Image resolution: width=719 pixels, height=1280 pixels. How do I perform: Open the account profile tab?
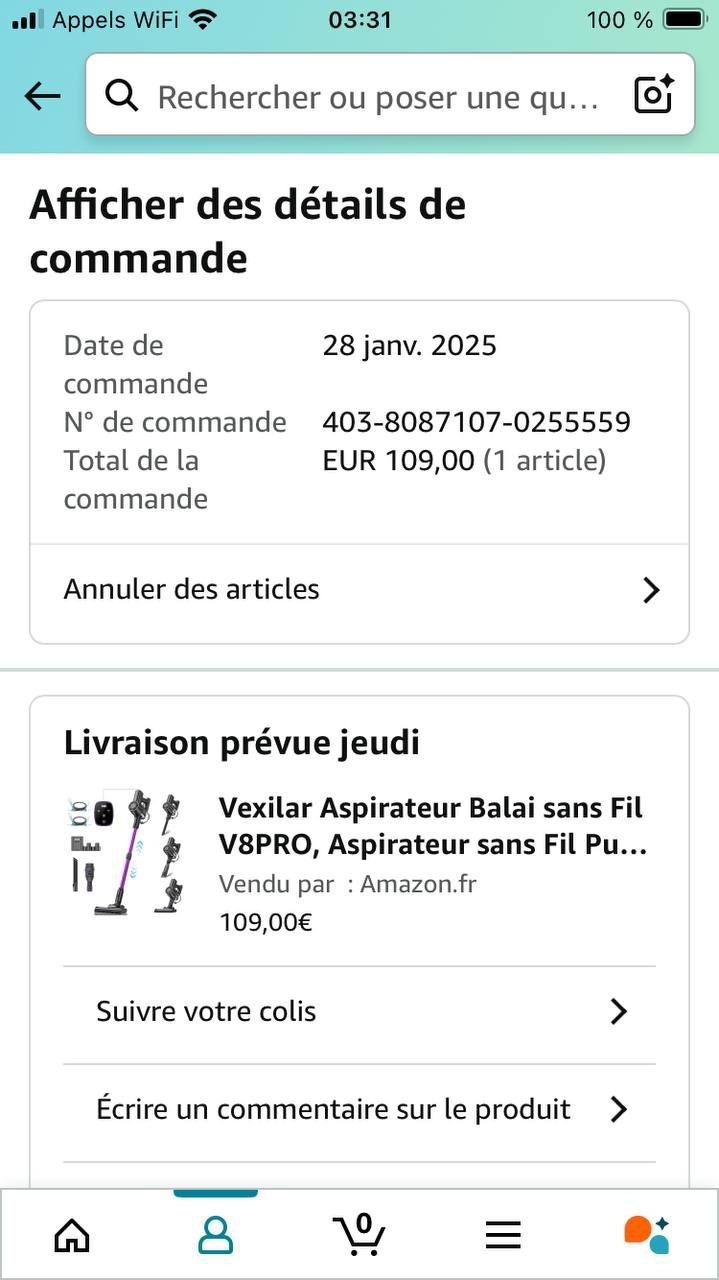[x=215, y=1235]
